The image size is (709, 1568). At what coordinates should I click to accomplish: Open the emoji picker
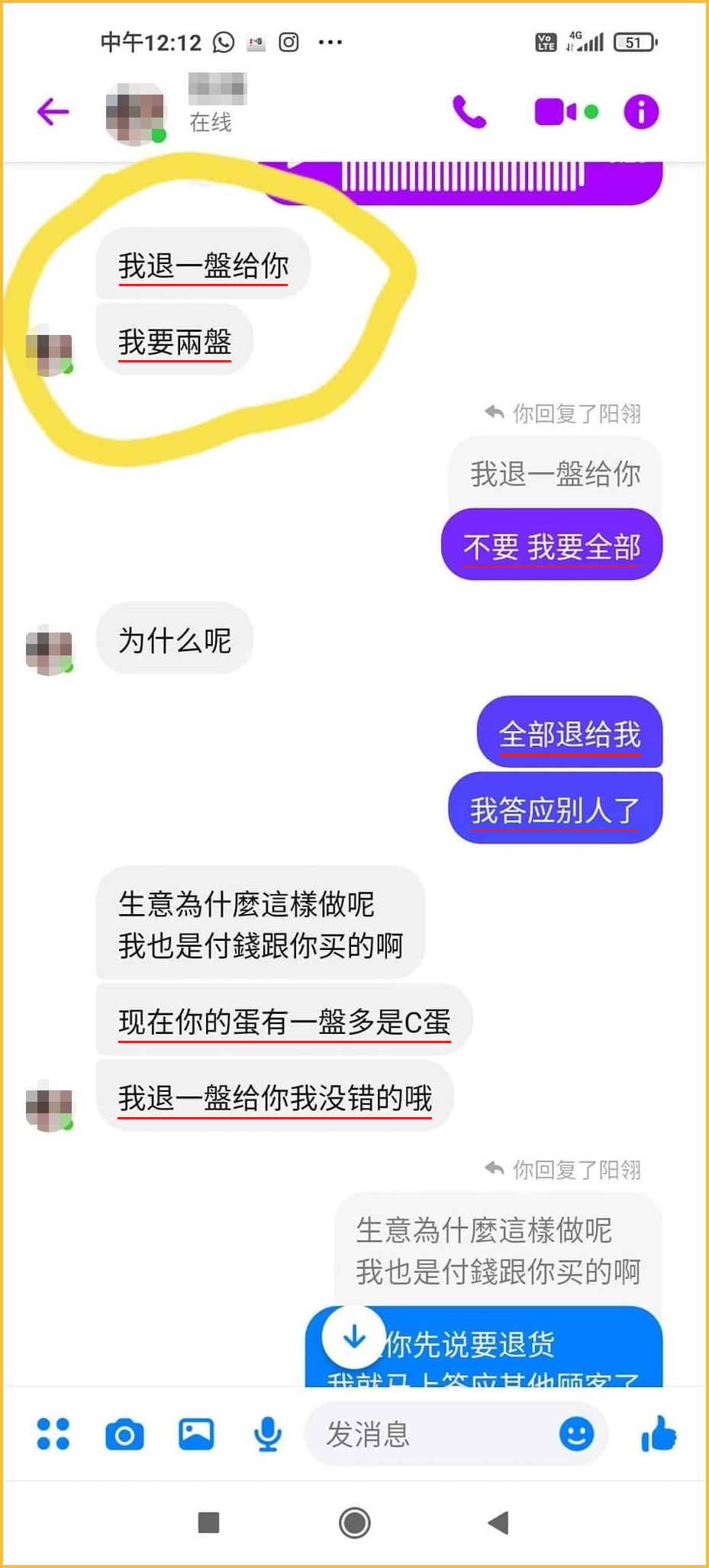point(576,1434)
